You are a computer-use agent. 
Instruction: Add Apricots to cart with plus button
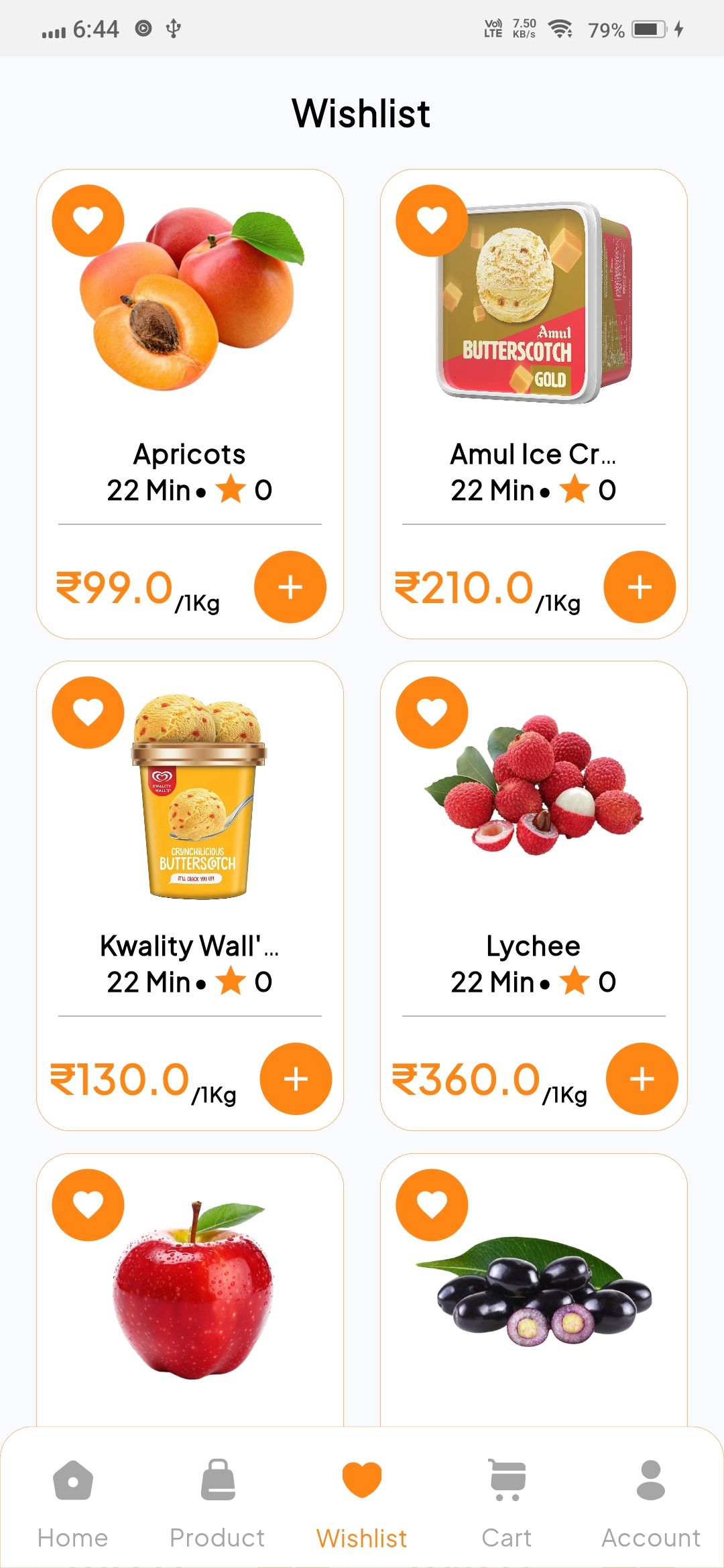290,587
